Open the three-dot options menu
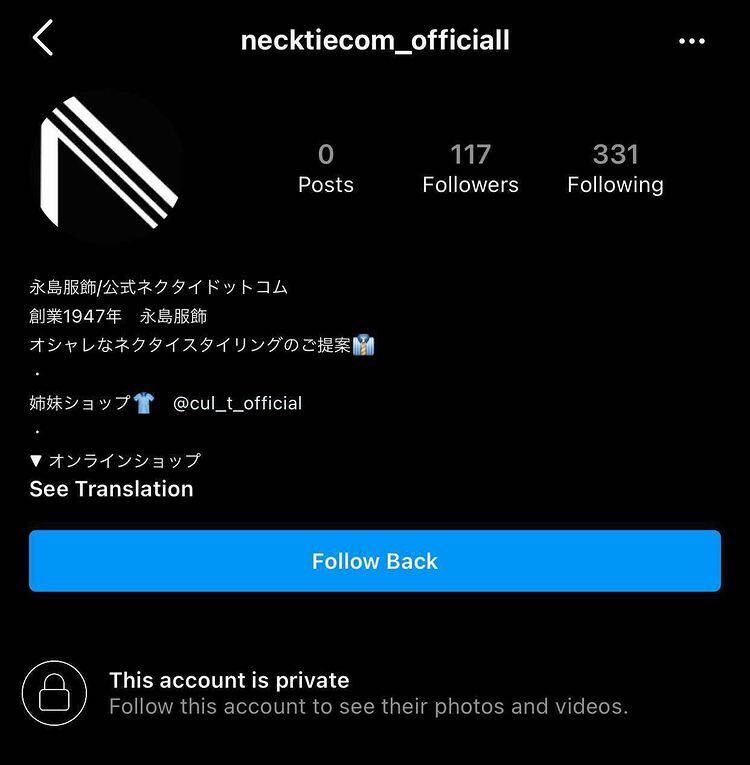The height and width of the screenshot is (765, 750). [692, 41]
